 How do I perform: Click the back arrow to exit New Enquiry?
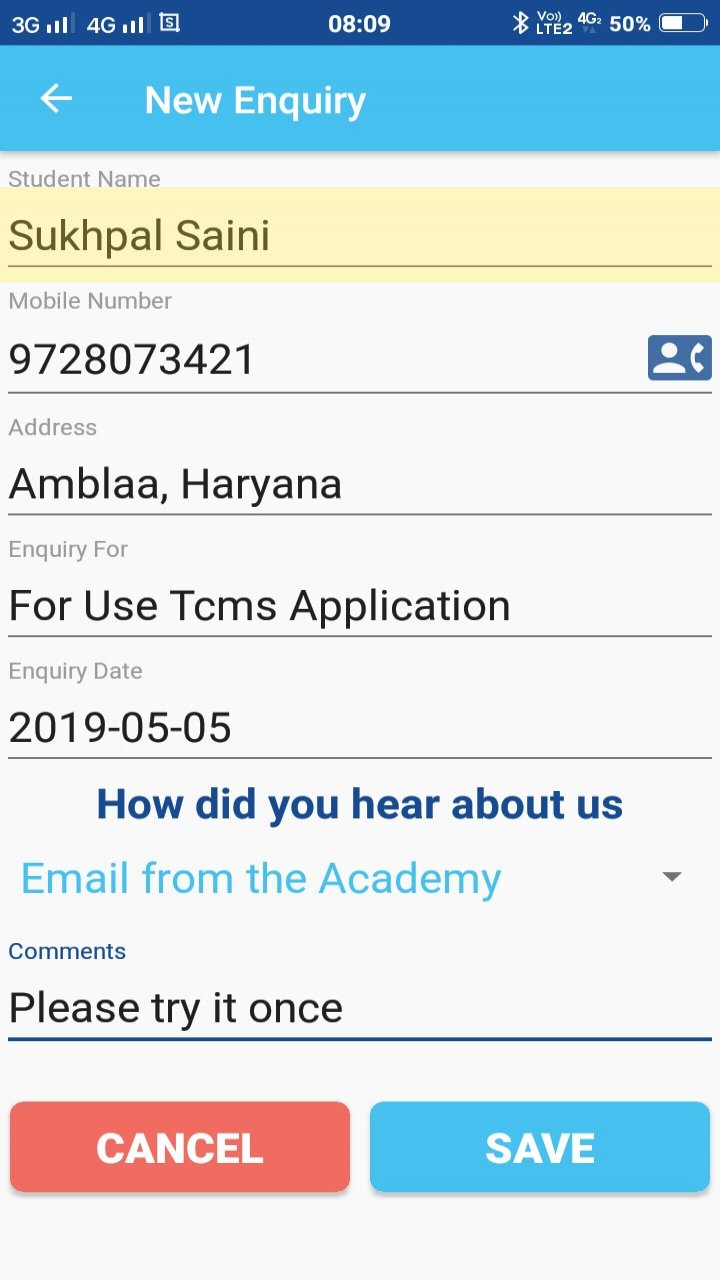pyautogui.click(x=55, y=98)
